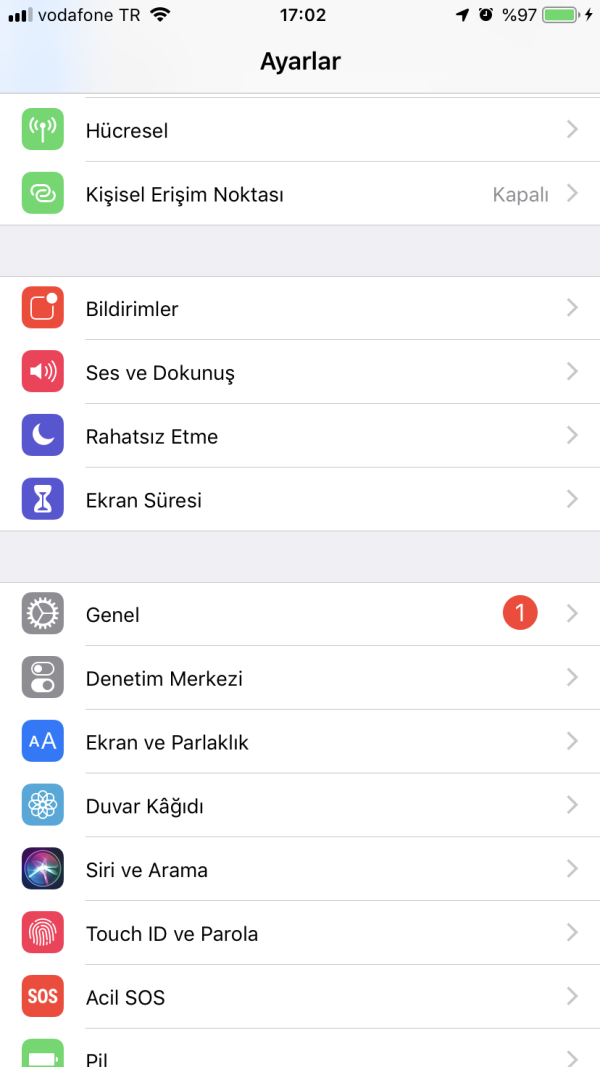Select Duvar Kâğıdı

pyautogui.click(x=300, y=806)
